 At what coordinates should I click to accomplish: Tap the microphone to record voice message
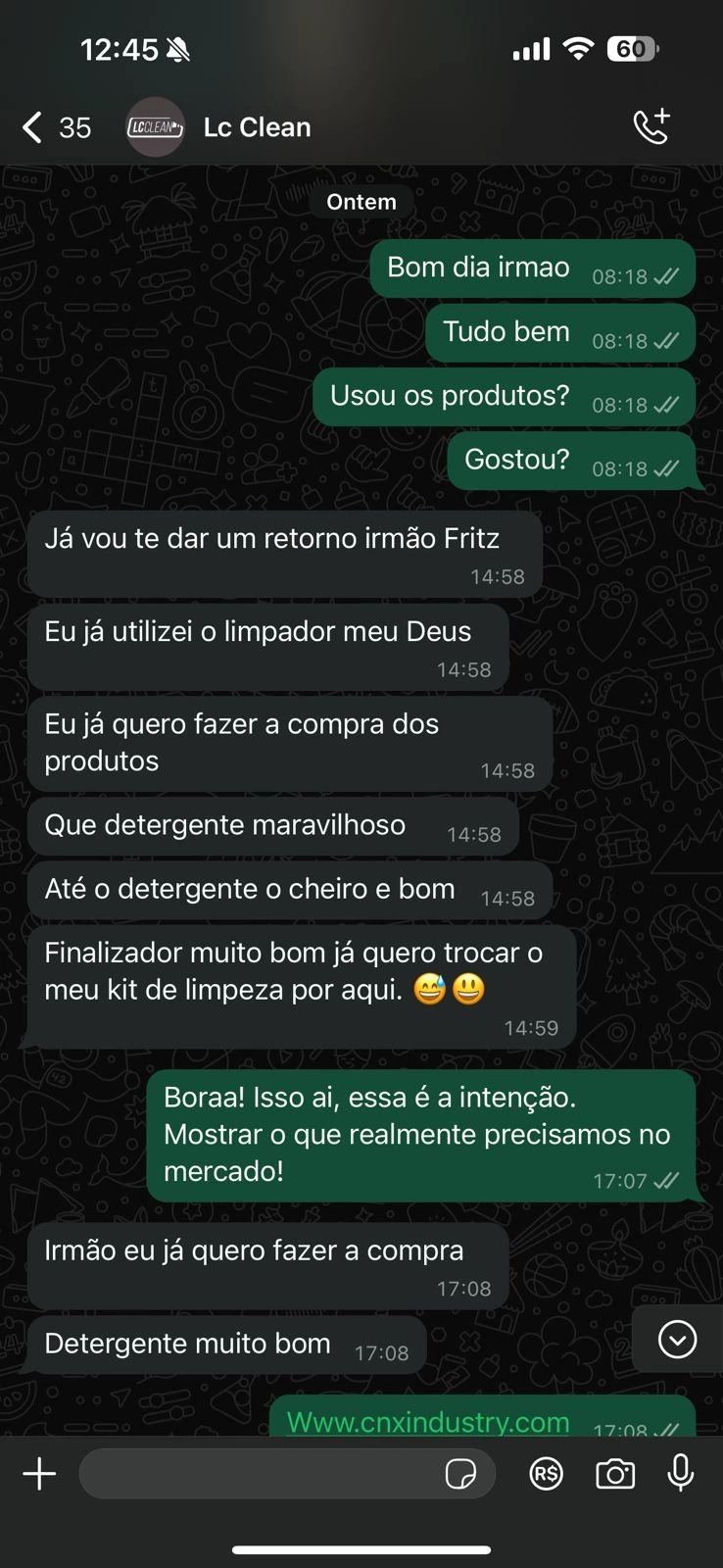click(x=678, y=1473)
